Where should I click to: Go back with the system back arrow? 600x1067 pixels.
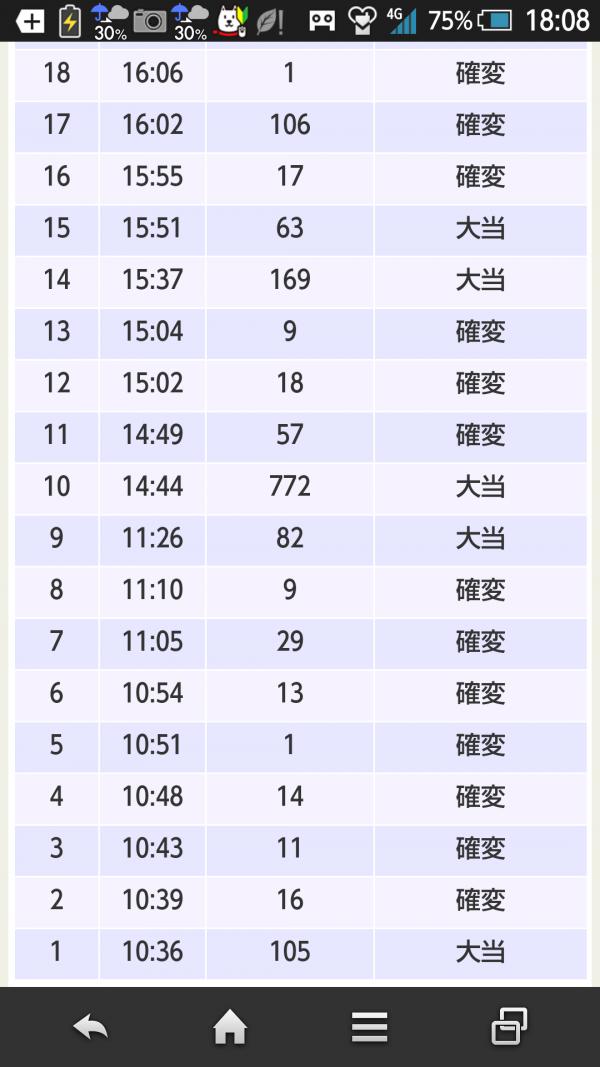point(90,1027)
